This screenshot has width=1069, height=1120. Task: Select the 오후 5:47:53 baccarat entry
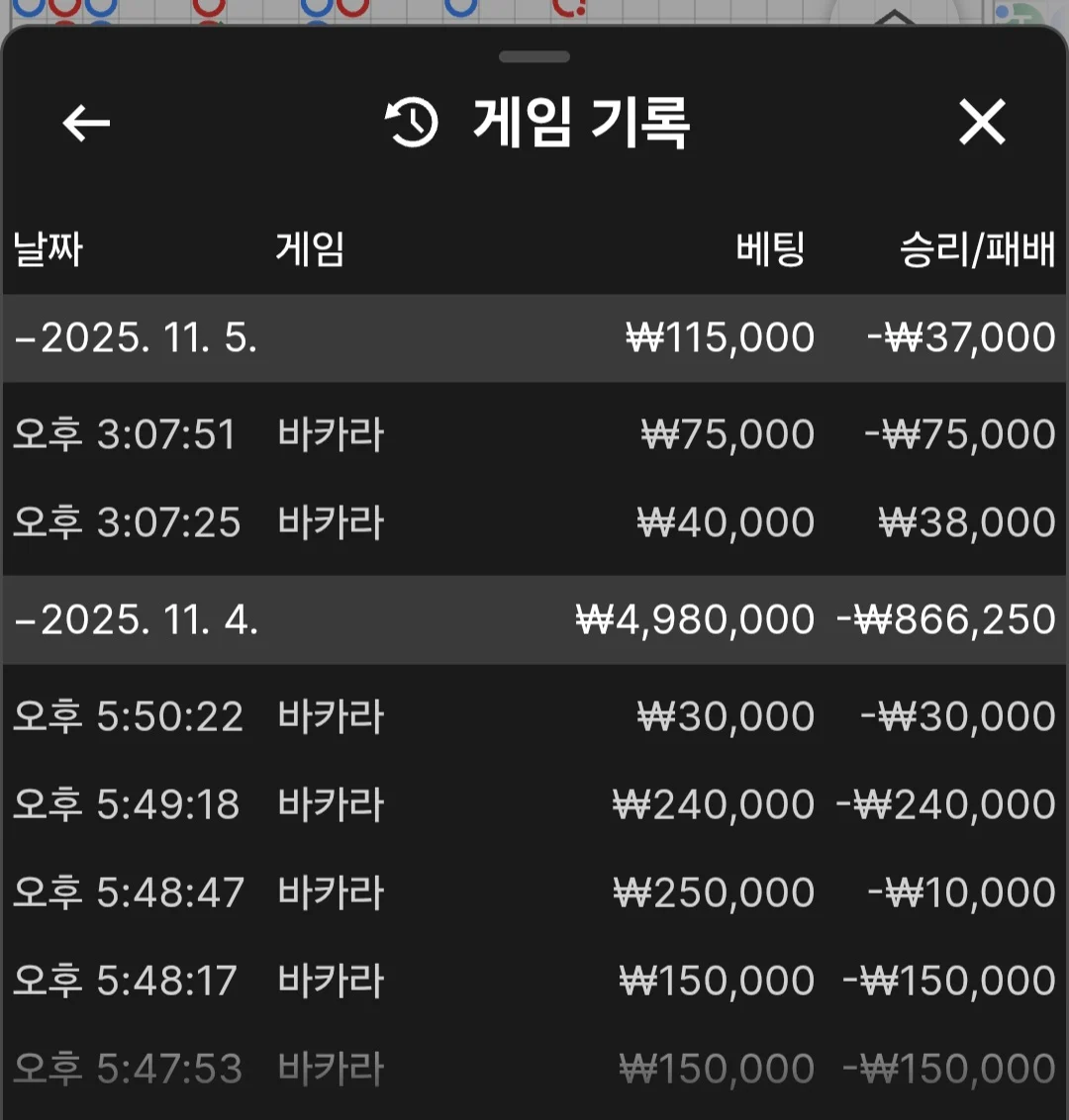point(534,1069)
